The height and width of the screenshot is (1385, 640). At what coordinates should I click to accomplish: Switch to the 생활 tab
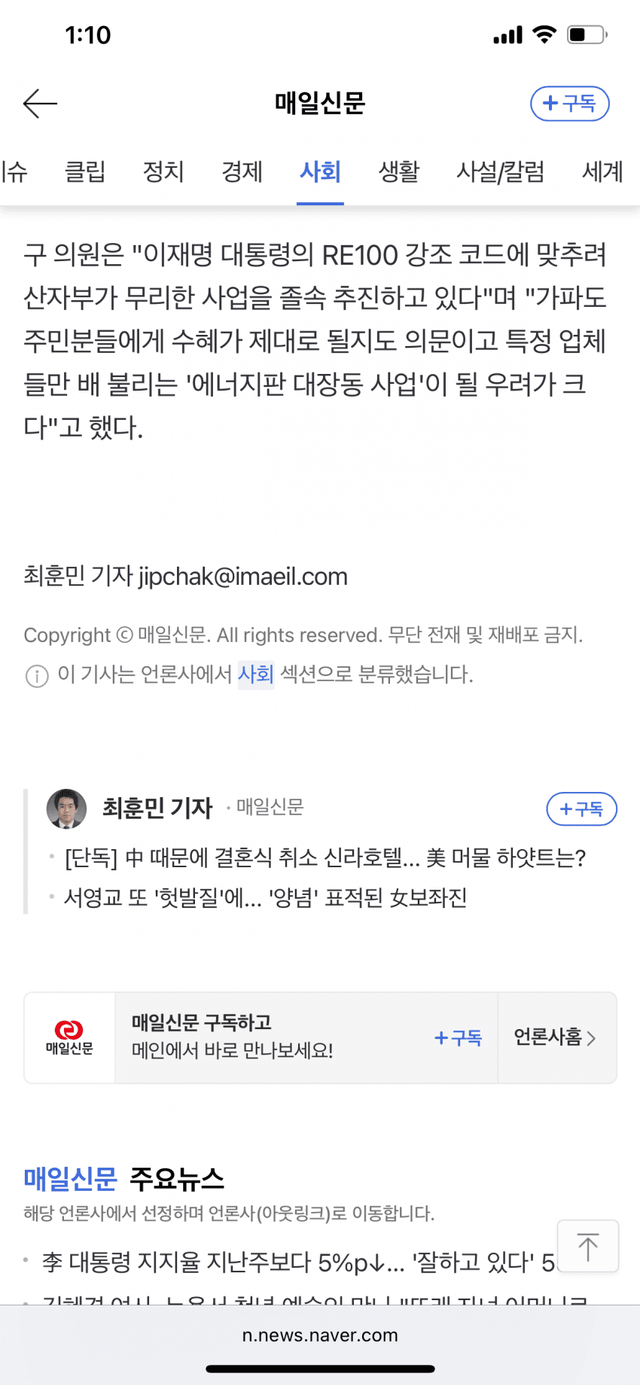[x=398, y=171]
